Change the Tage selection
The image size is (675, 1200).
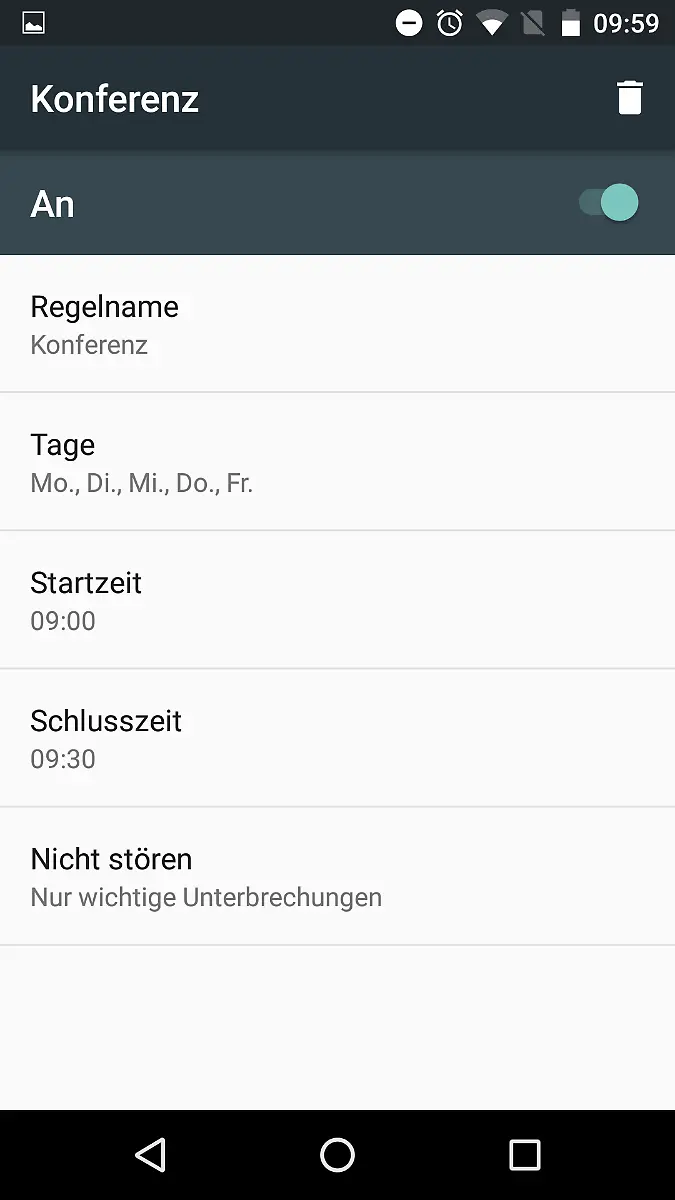337,462
